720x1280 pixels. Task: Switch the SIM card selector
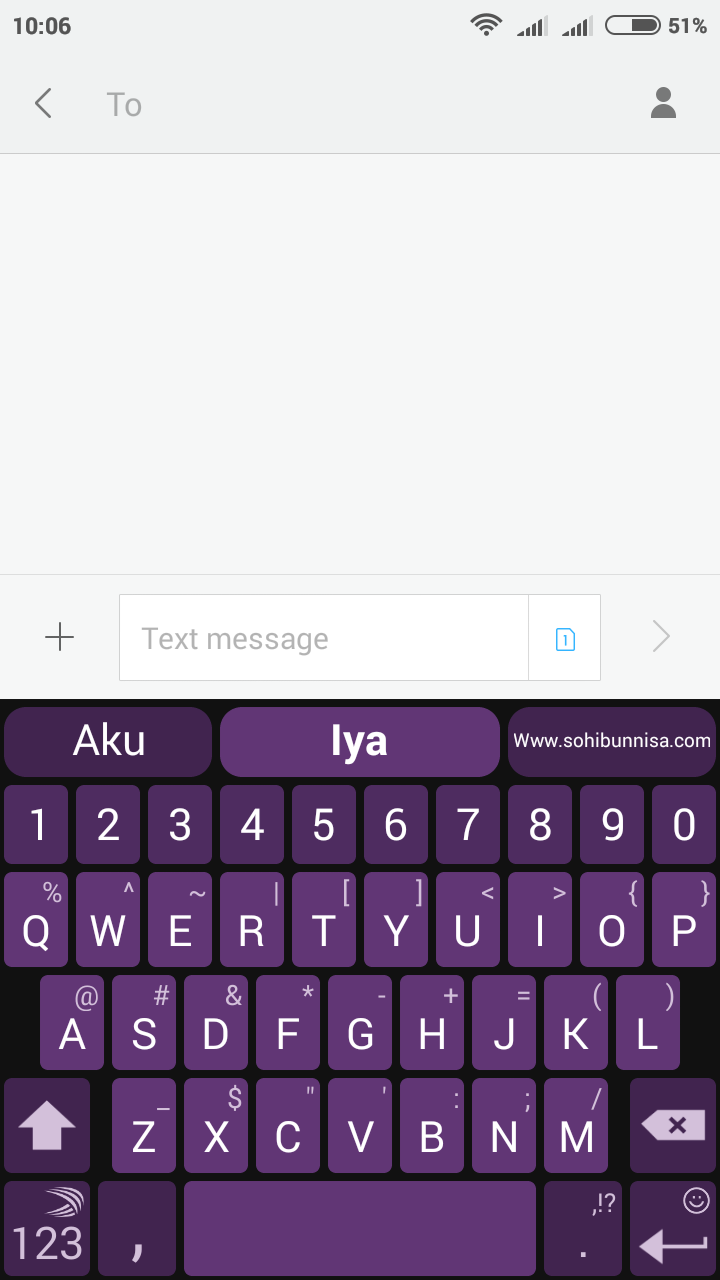pyautogui.click(x=565, y=638)
